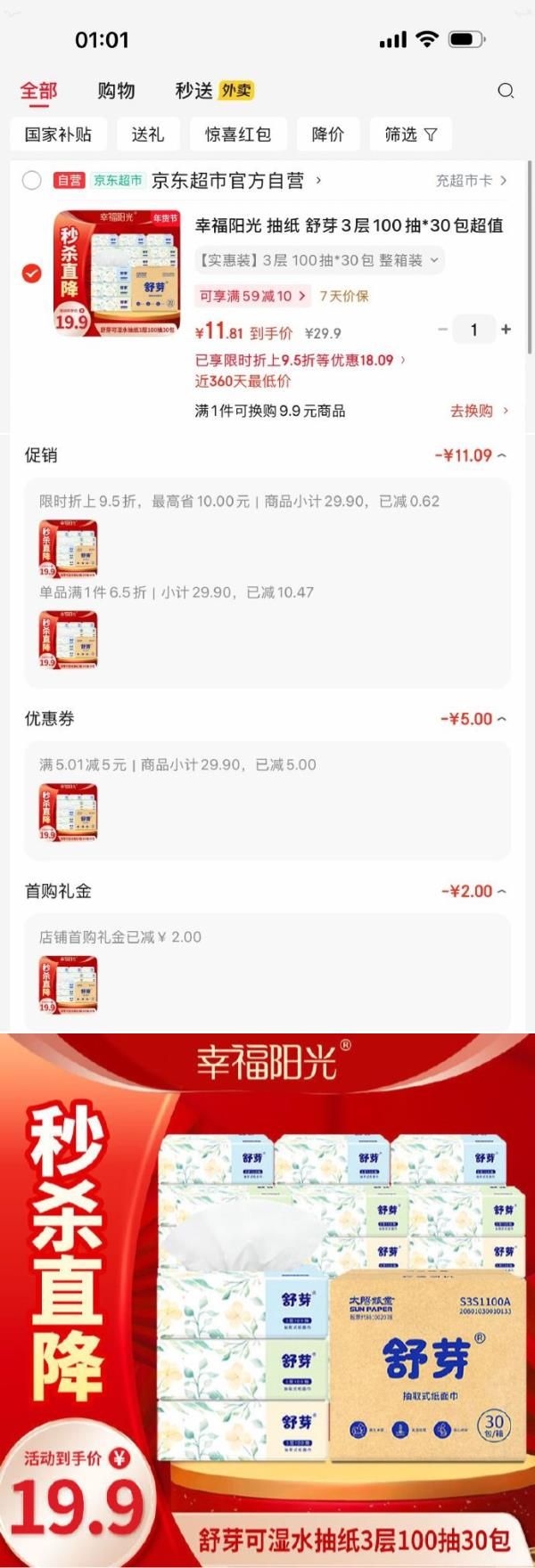Filter items by 降价
This screenshot has height=1568, width=535.
click(327, 135)
